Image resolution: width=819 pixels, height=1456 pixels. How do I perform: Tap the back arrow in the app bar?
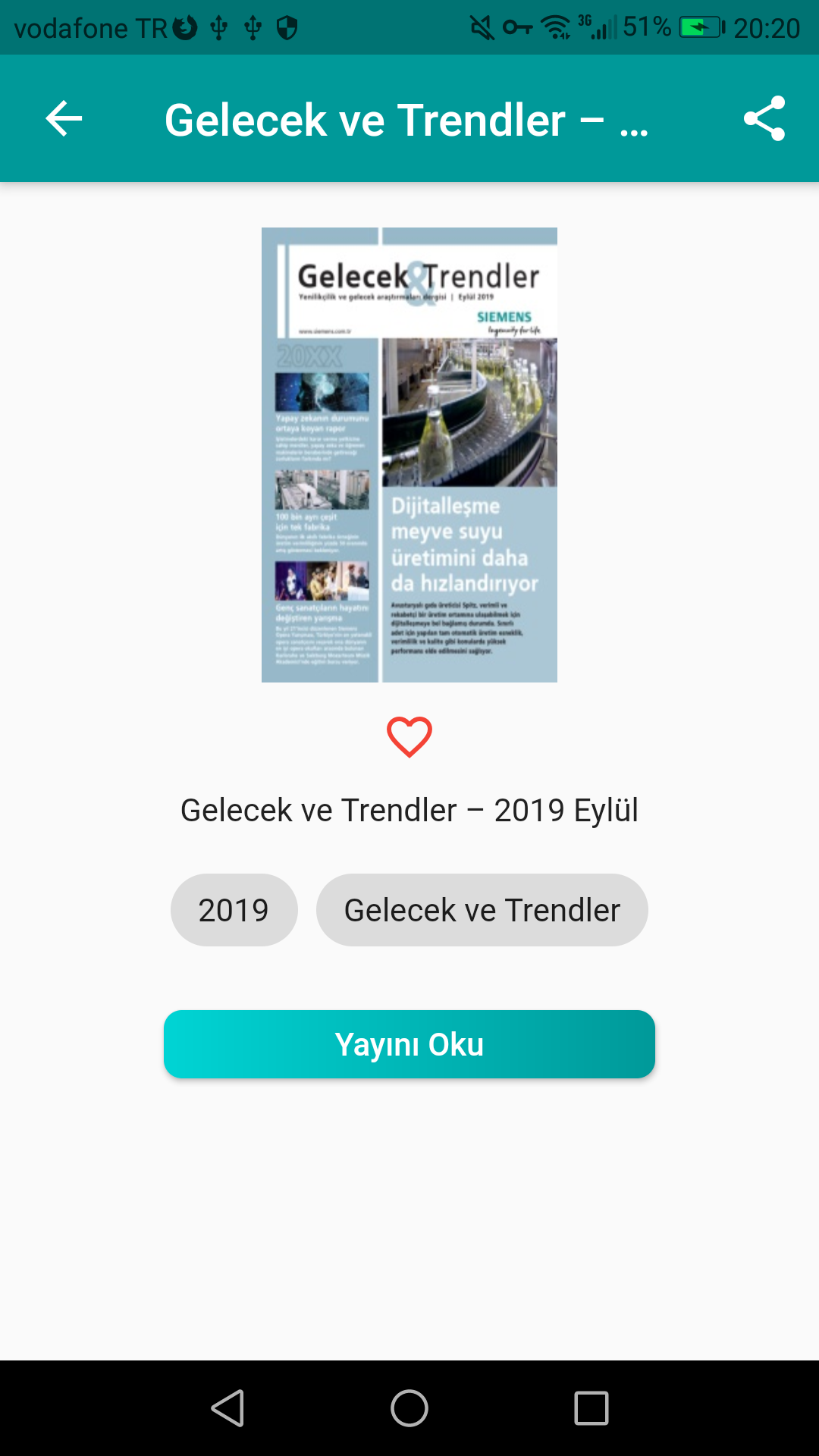pyautogui.click(x=64, y=118)
